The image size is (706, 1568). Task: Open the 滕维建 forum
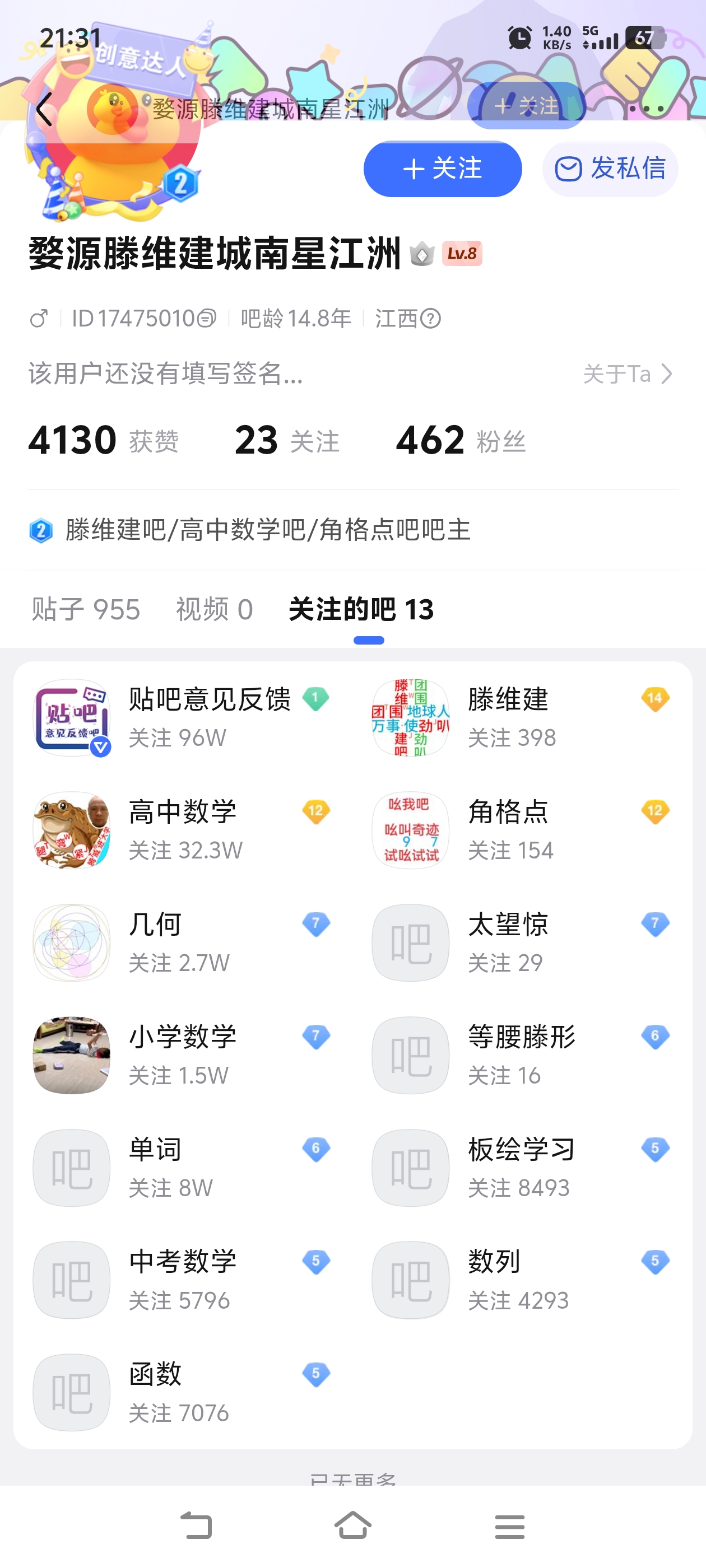click(521, 717)
